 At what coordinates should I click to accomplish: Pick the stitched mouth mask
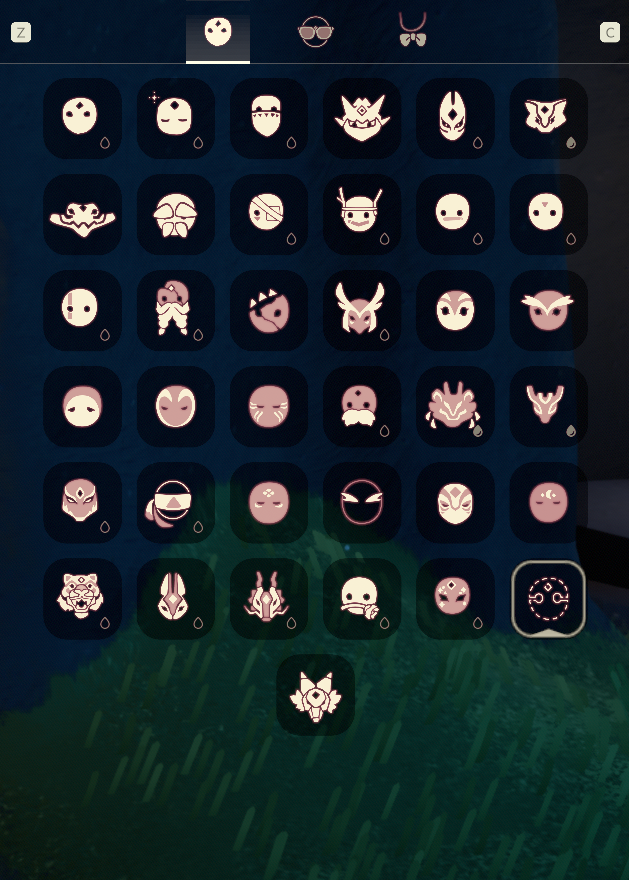pos(269,118)
